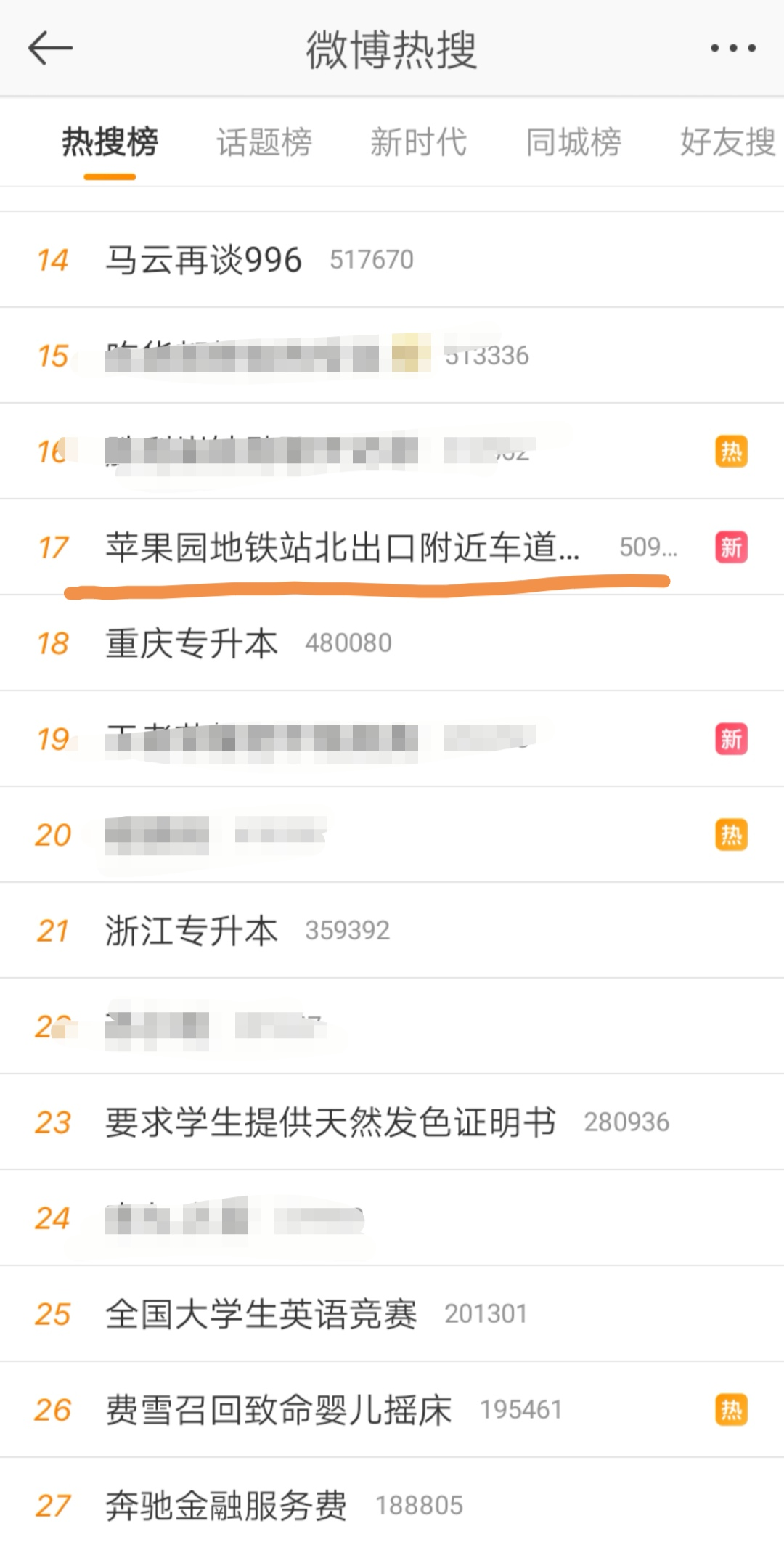784x1542 pixels.
Task: Switch to the 新时代 tab
Action: [x=419, y=142]
